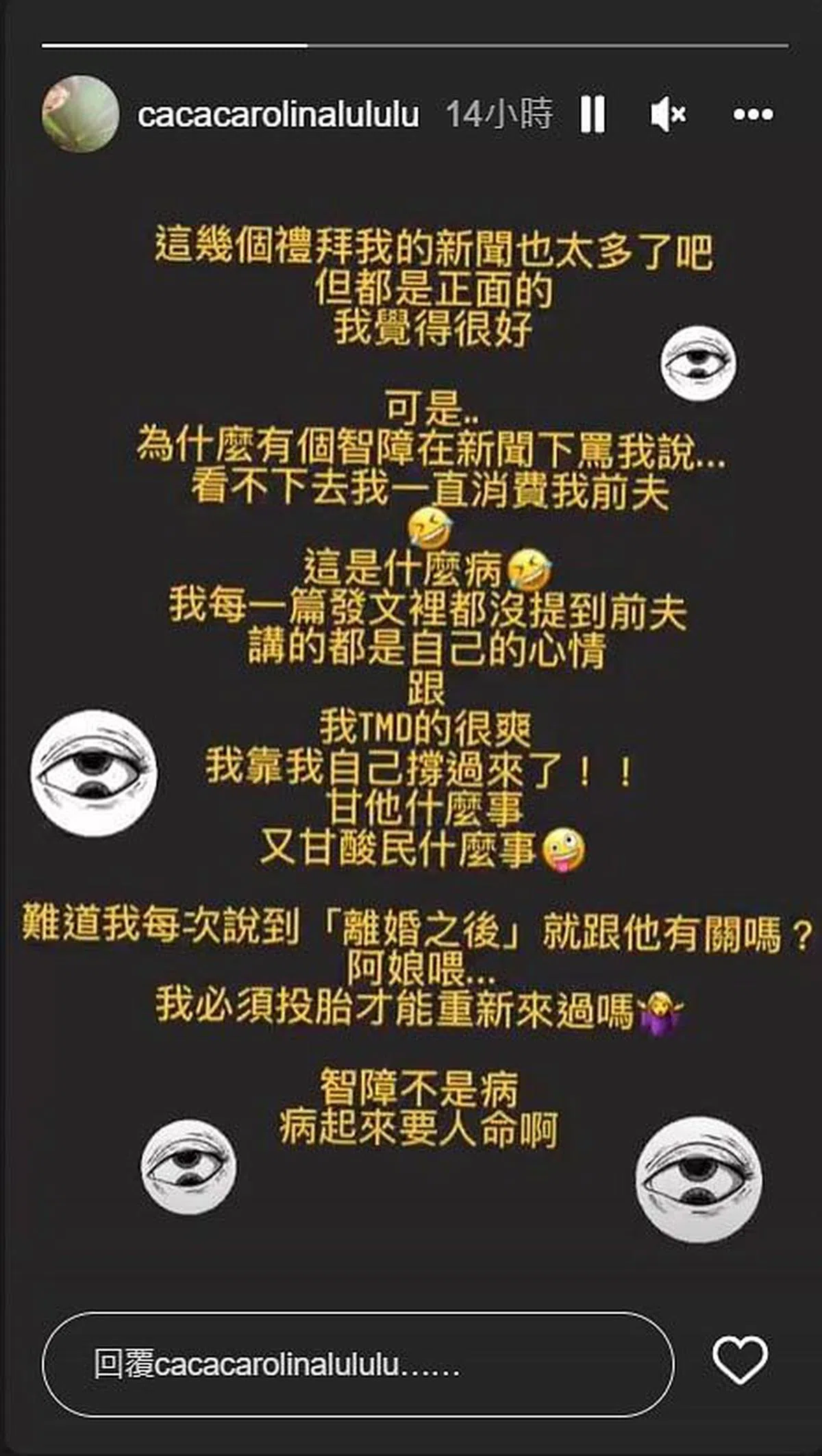This screenshot has width=822, height=1456.
Task: Open cacacarolinalululu's profile picture
Action: 80,114
